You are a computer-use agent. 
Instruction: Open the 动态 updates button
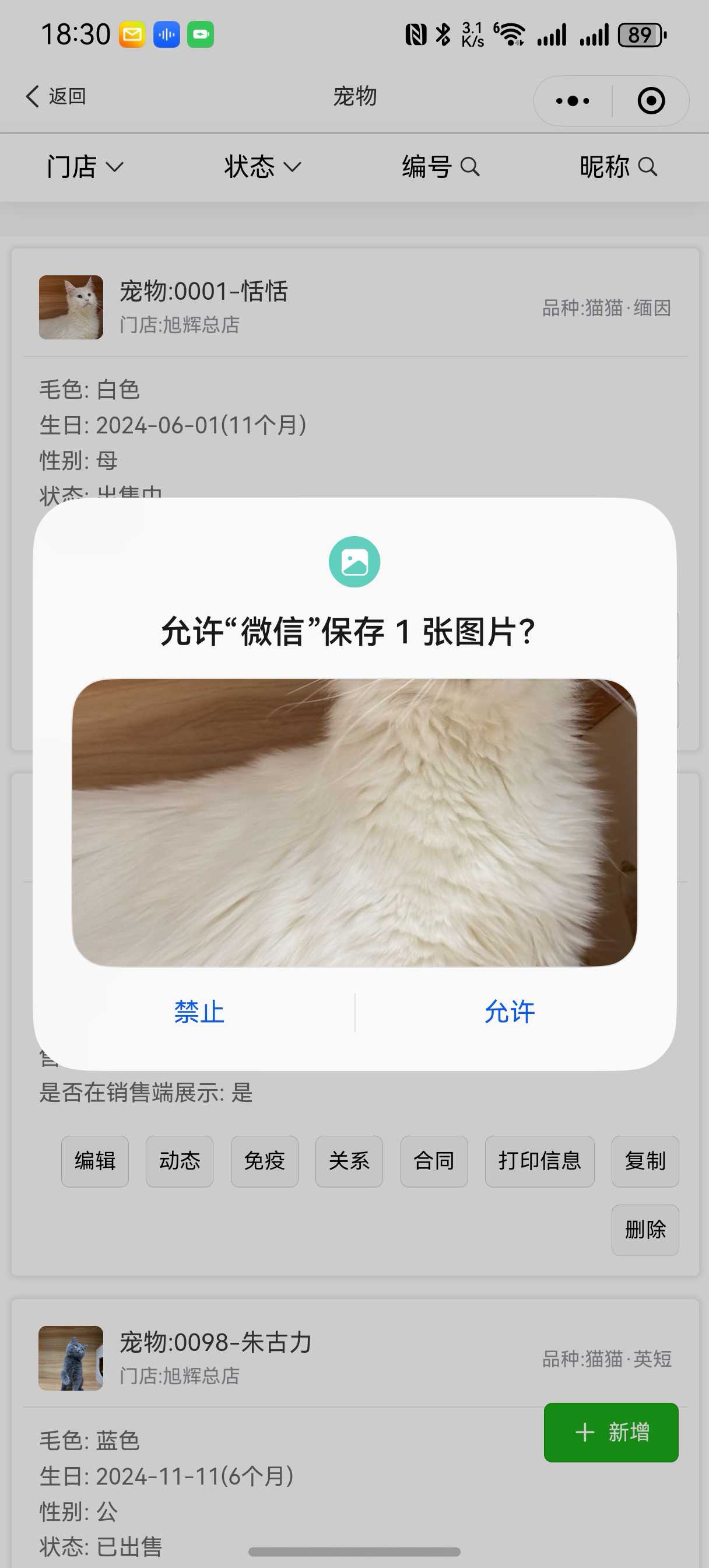pyautogui.click(x=180, y=1161)
